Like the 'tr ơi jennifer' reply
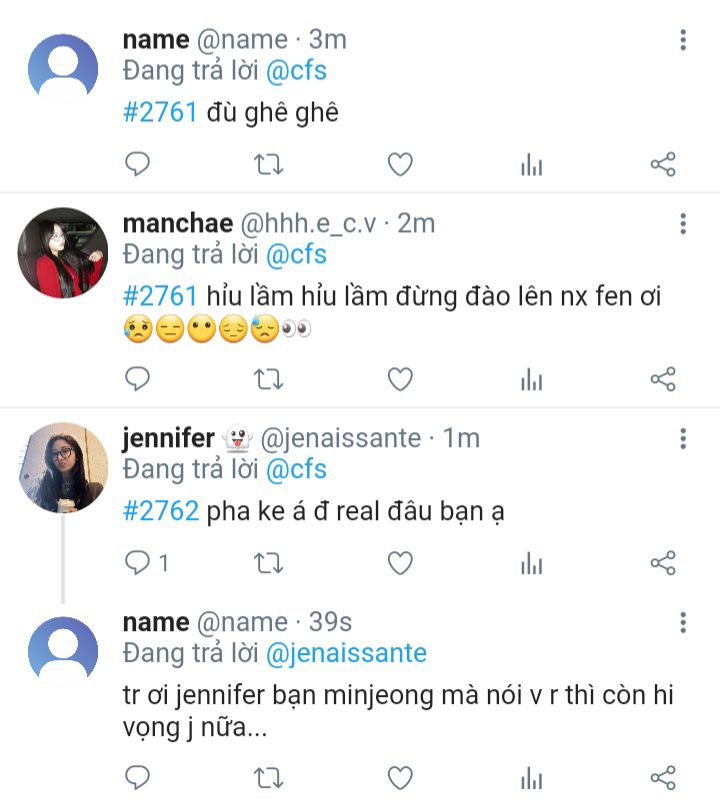 (400, 778)
